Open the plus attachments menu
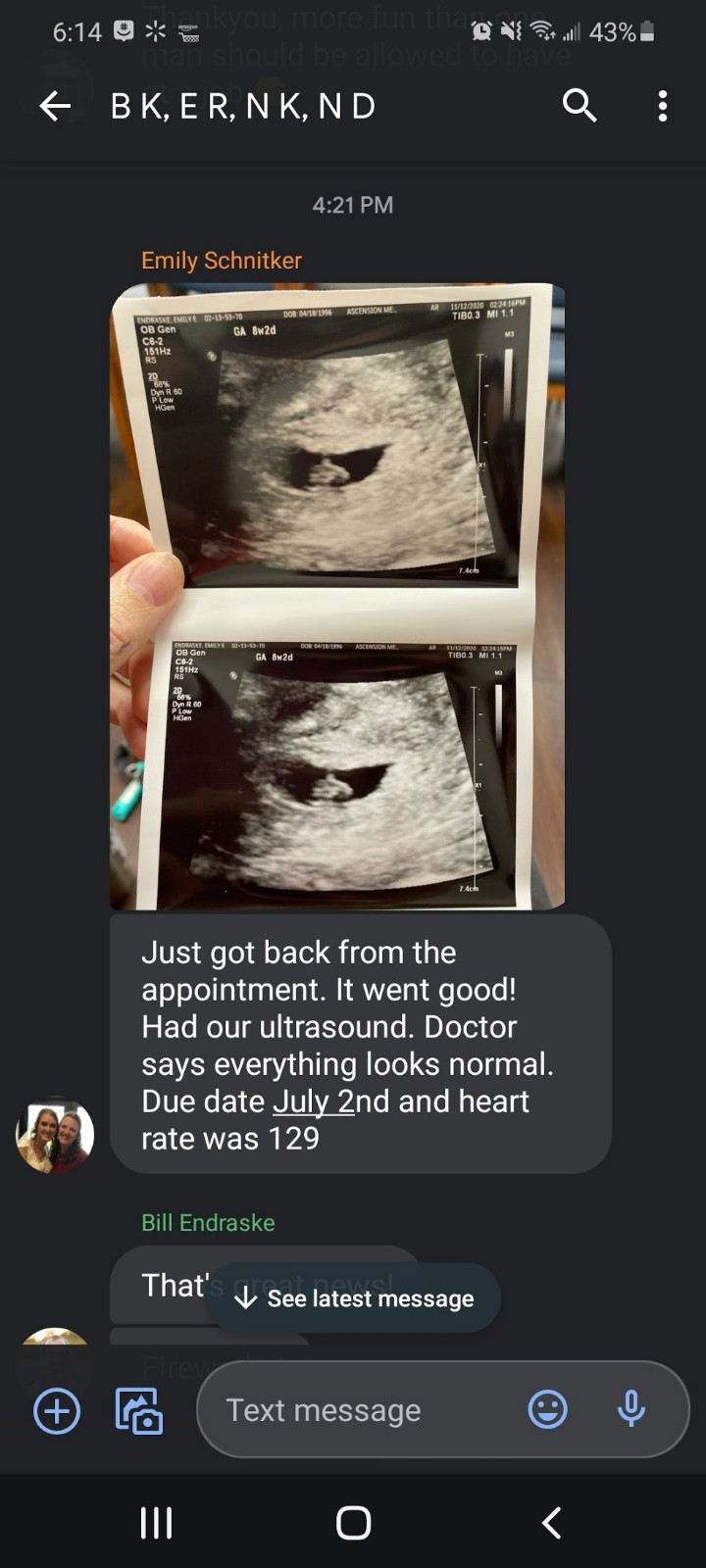The height and width of the screenshot is (1568, 706). click(57, 1411)
